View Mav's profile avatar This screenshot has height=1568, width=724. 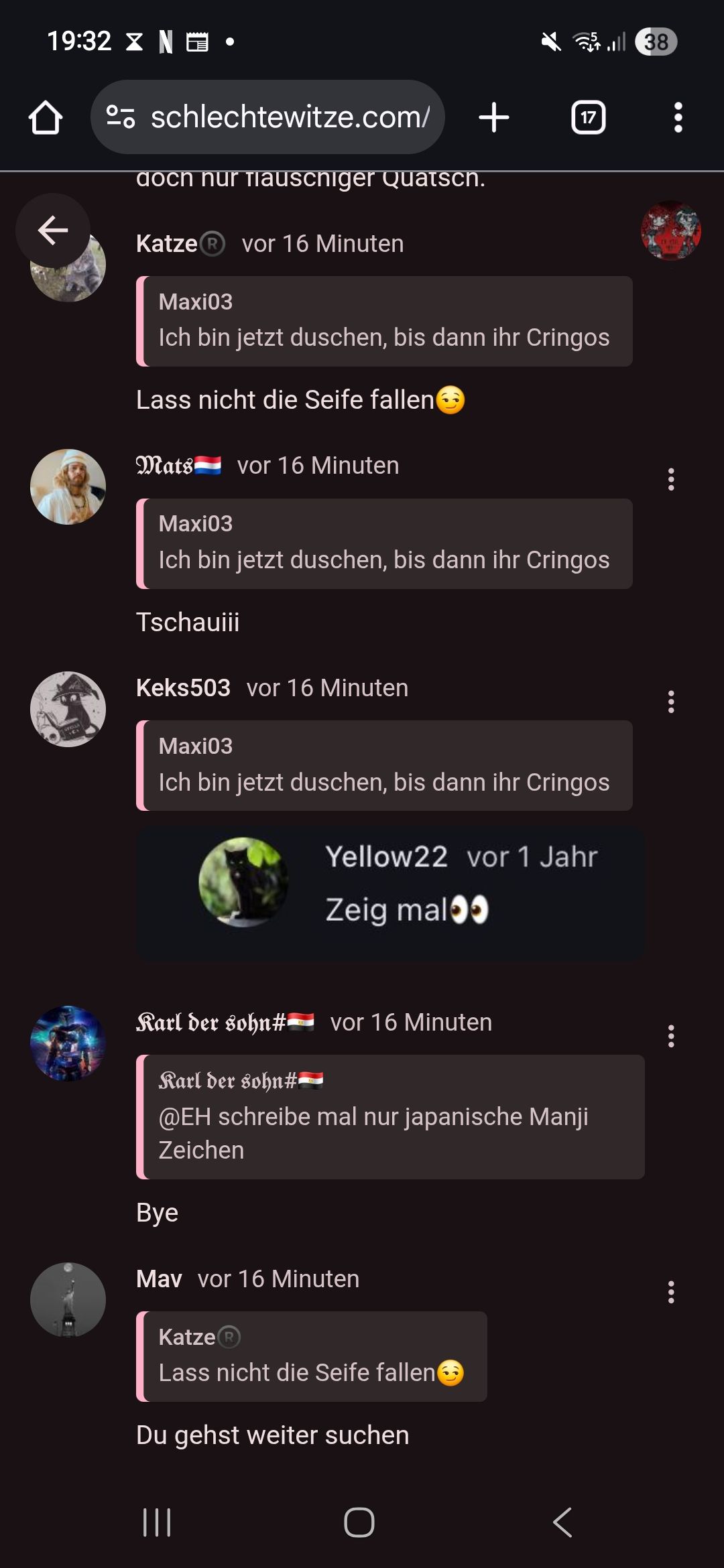click(x=68, y=1300)
